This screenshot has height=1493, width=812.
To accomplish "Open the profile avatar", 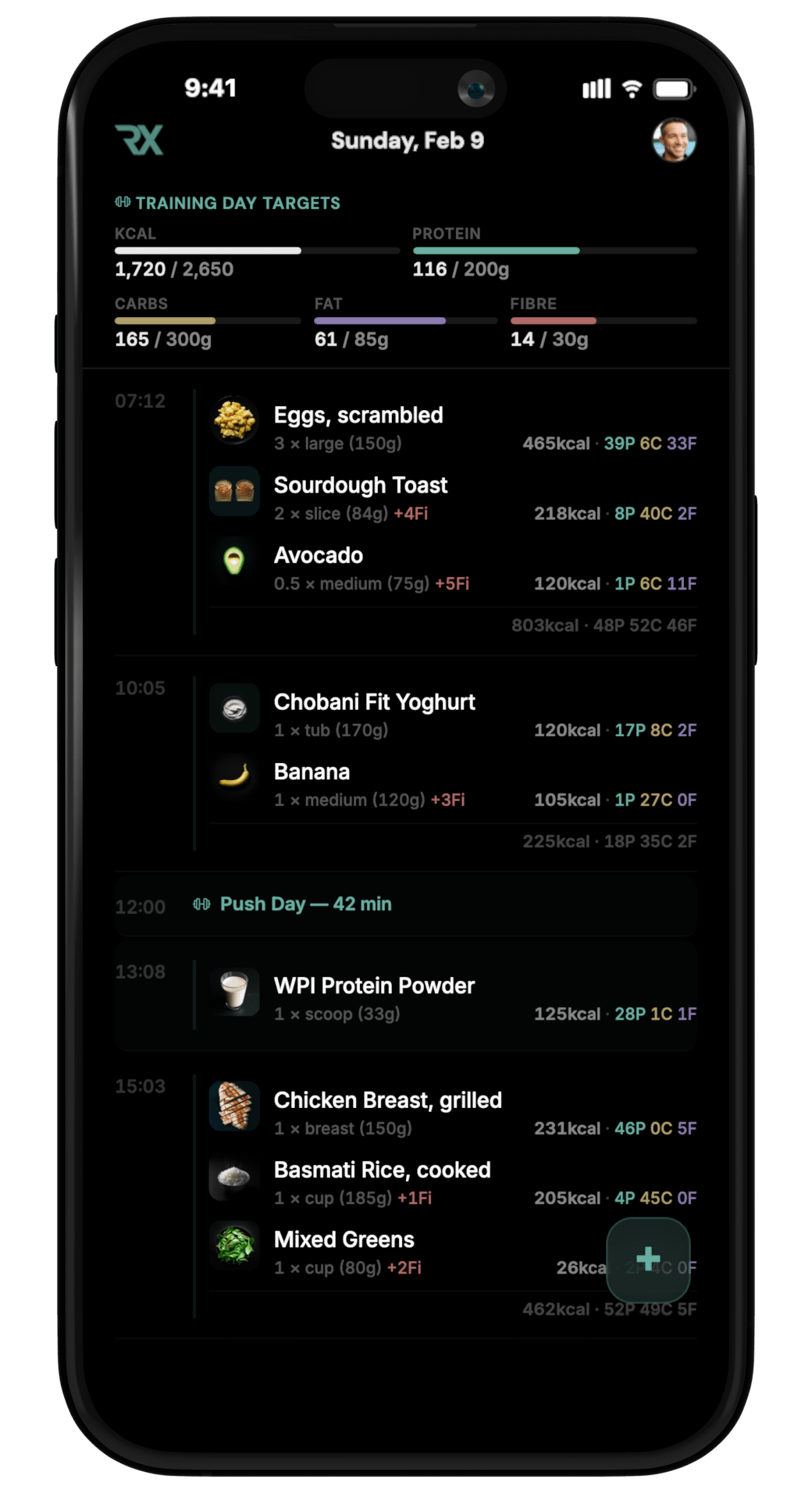I will point(674,141).
